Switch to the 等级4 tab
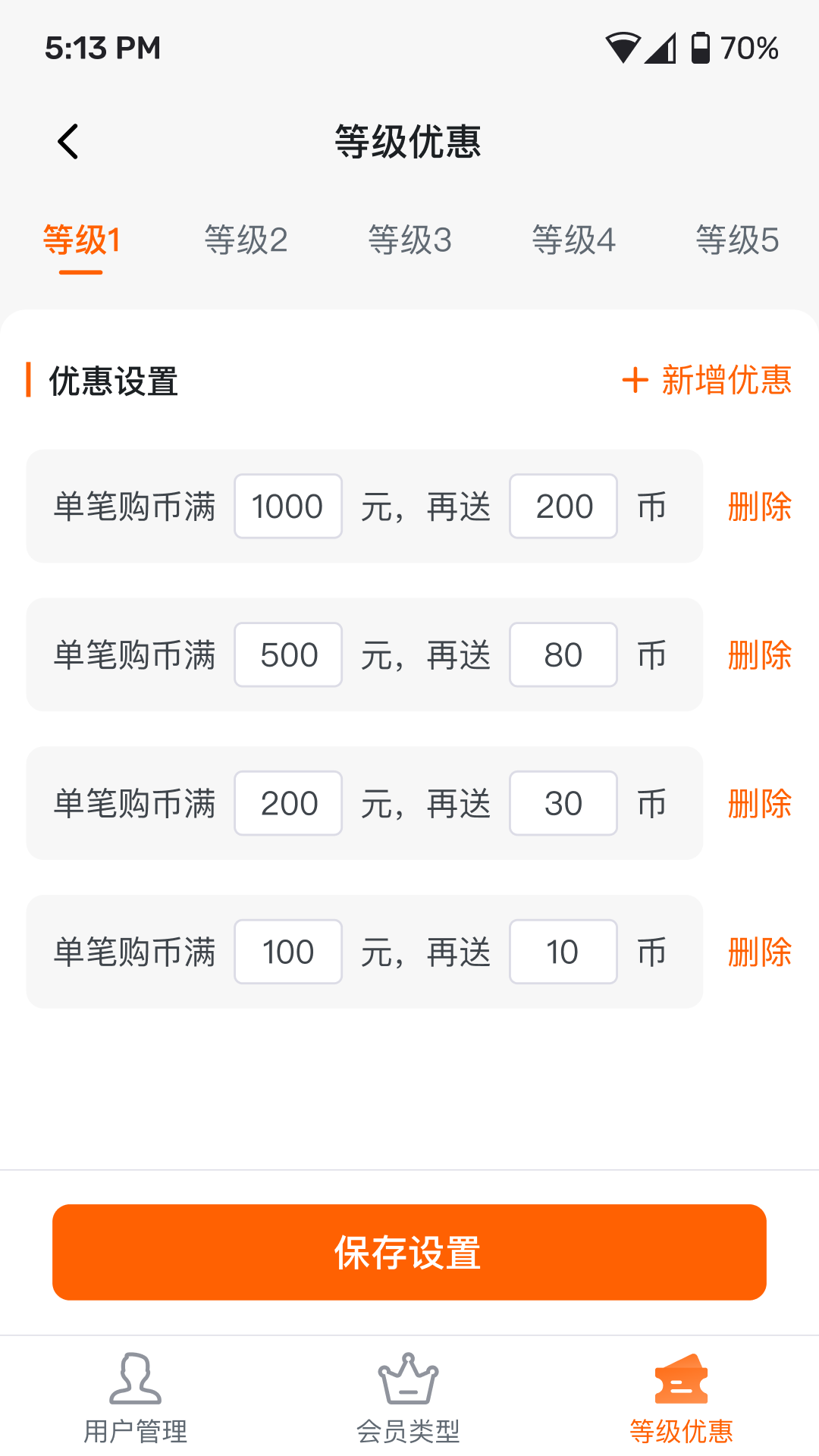The width and height of the screenshot is (819, 1456). click(574, 241)
